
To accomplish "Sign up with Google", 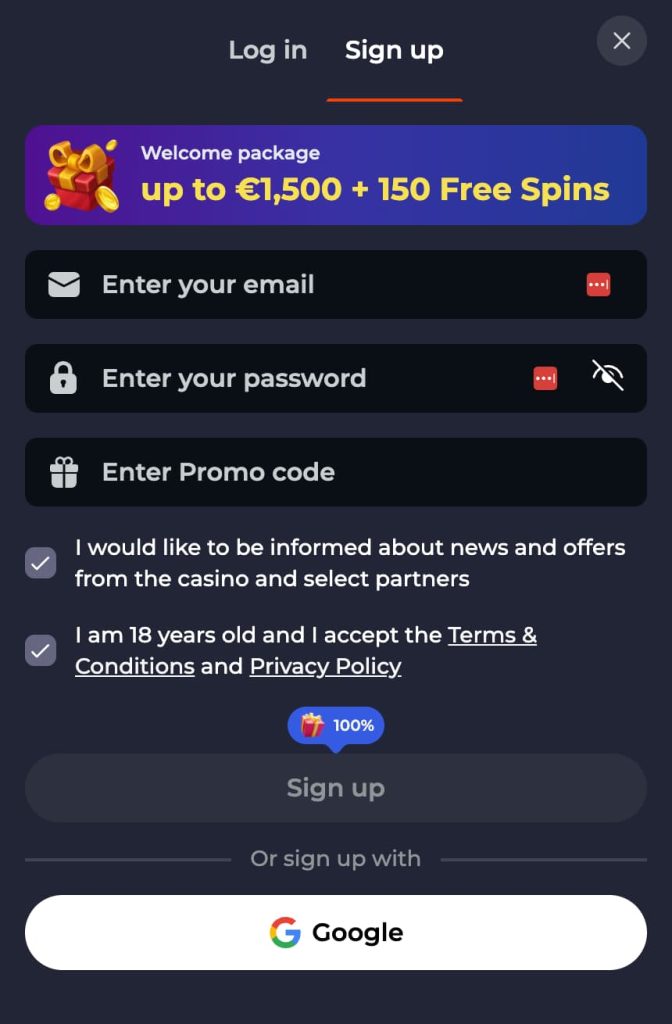I will 336,932.
